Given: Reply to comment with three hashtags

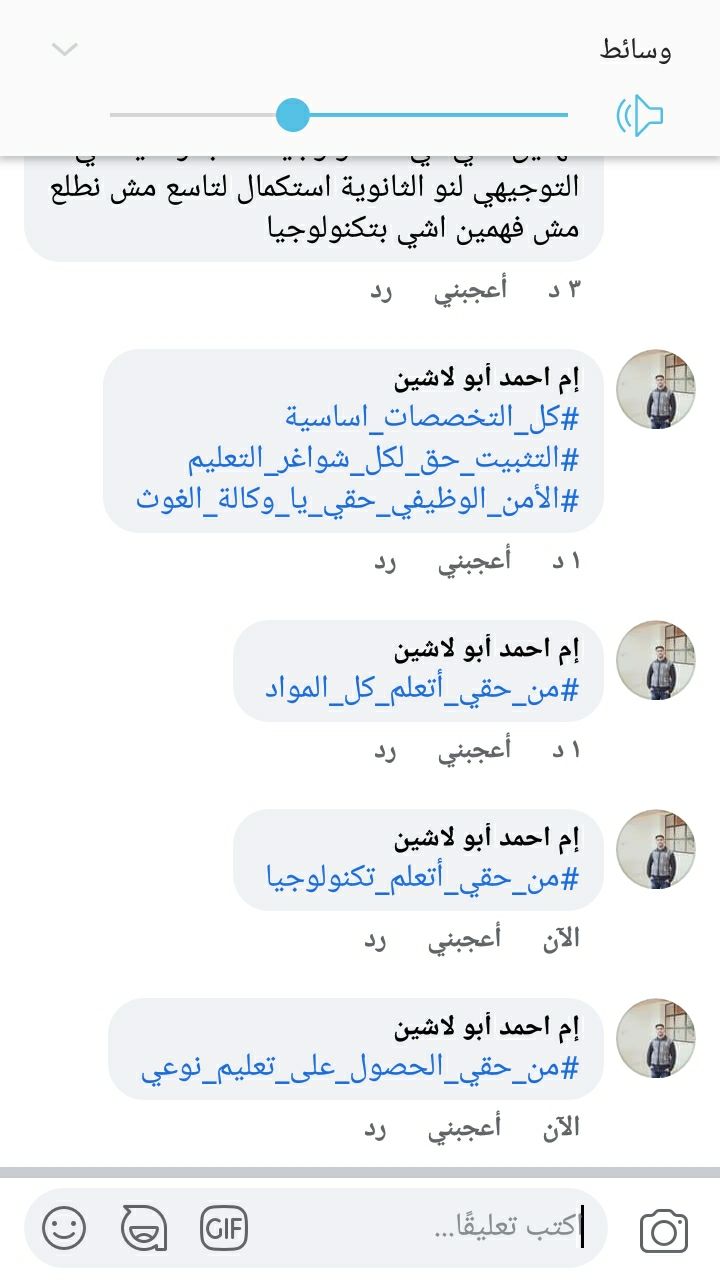Looking at the screenshot, I should point(386,561).
